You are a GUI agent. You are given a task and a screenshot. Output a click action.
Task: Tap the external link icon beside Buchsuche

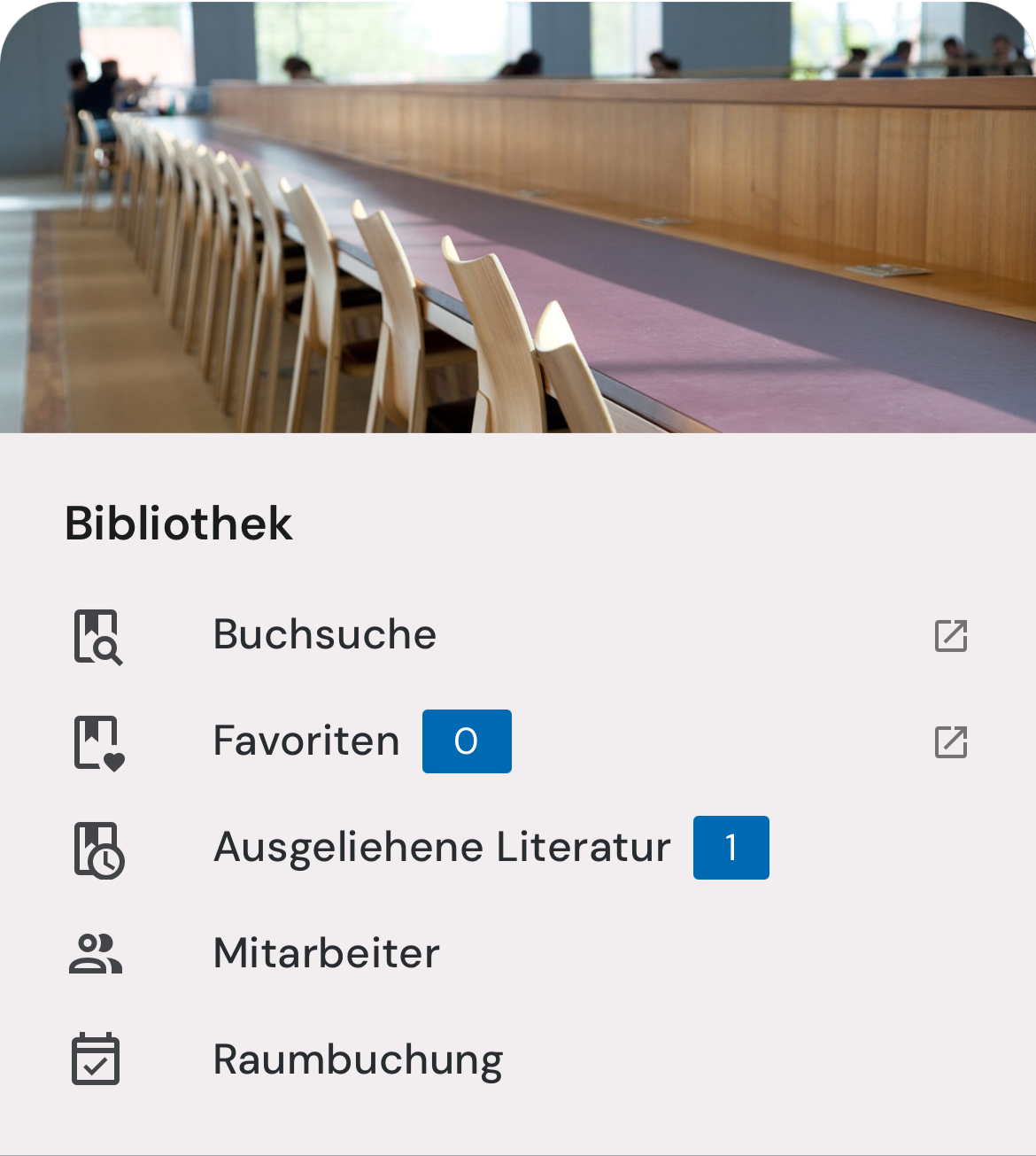click(x=951, y=635)
